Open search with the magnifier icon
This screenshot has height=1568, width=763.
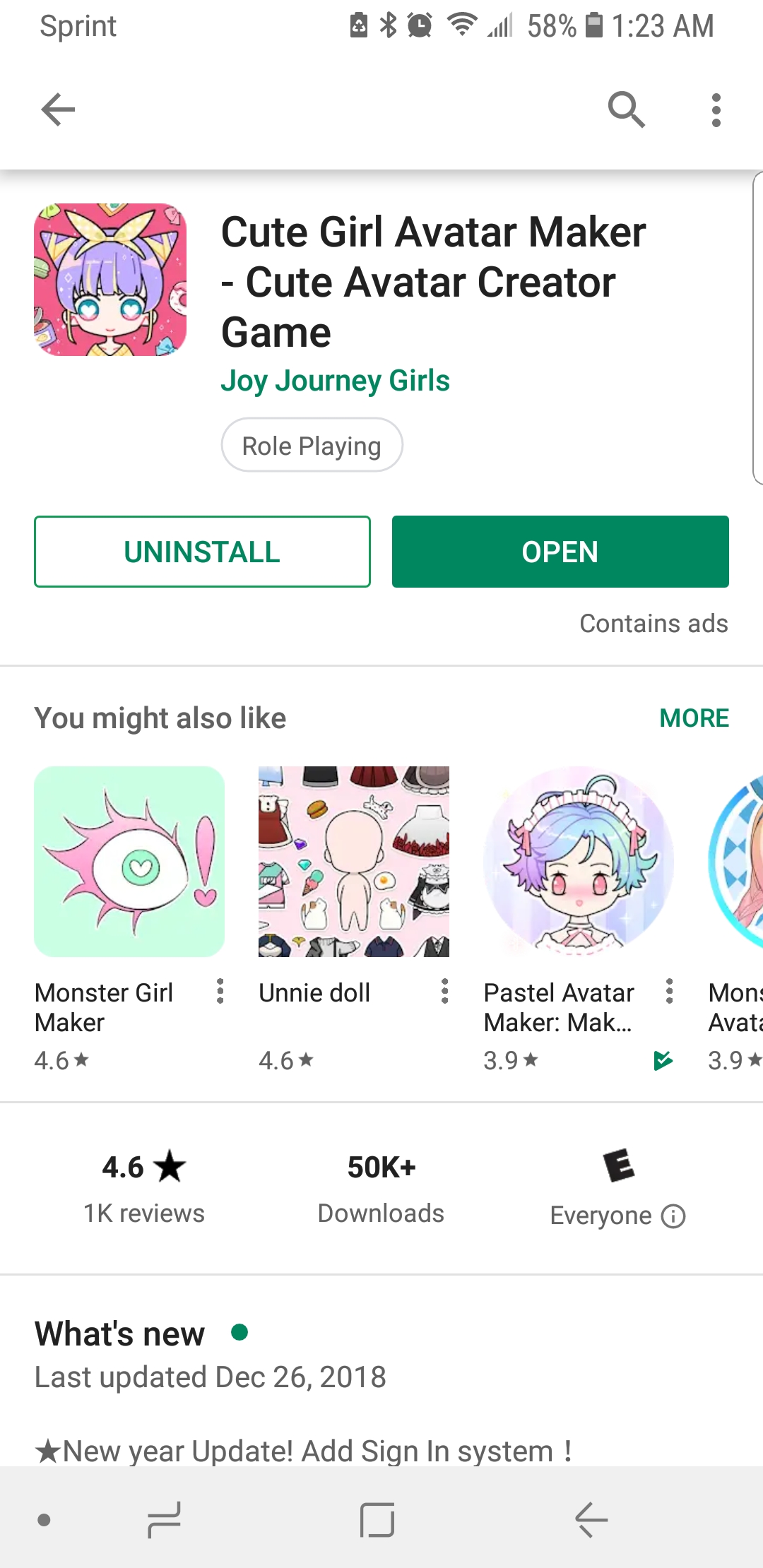(x=627, y=109)
